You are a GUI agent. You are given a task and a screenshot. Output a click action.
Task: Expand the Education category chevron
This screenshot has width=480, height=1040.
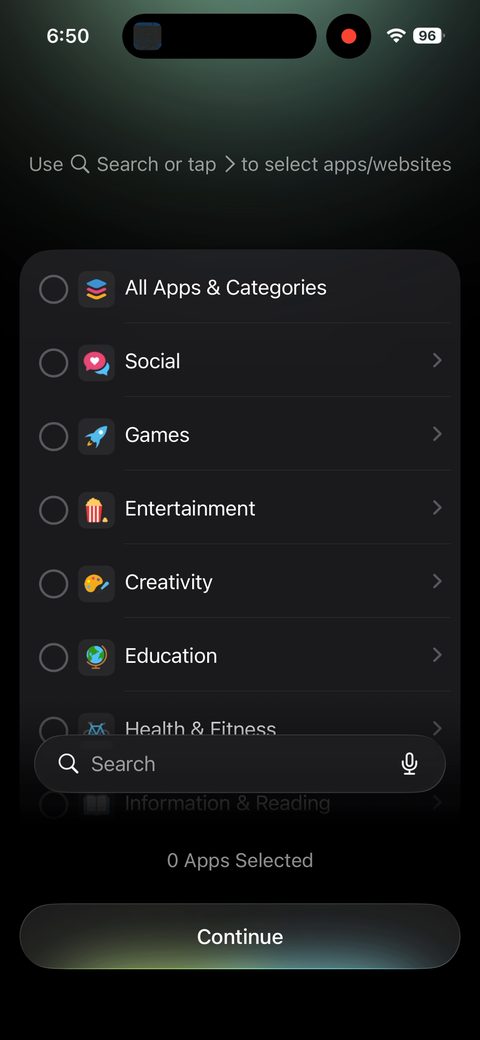click(437, 655)
